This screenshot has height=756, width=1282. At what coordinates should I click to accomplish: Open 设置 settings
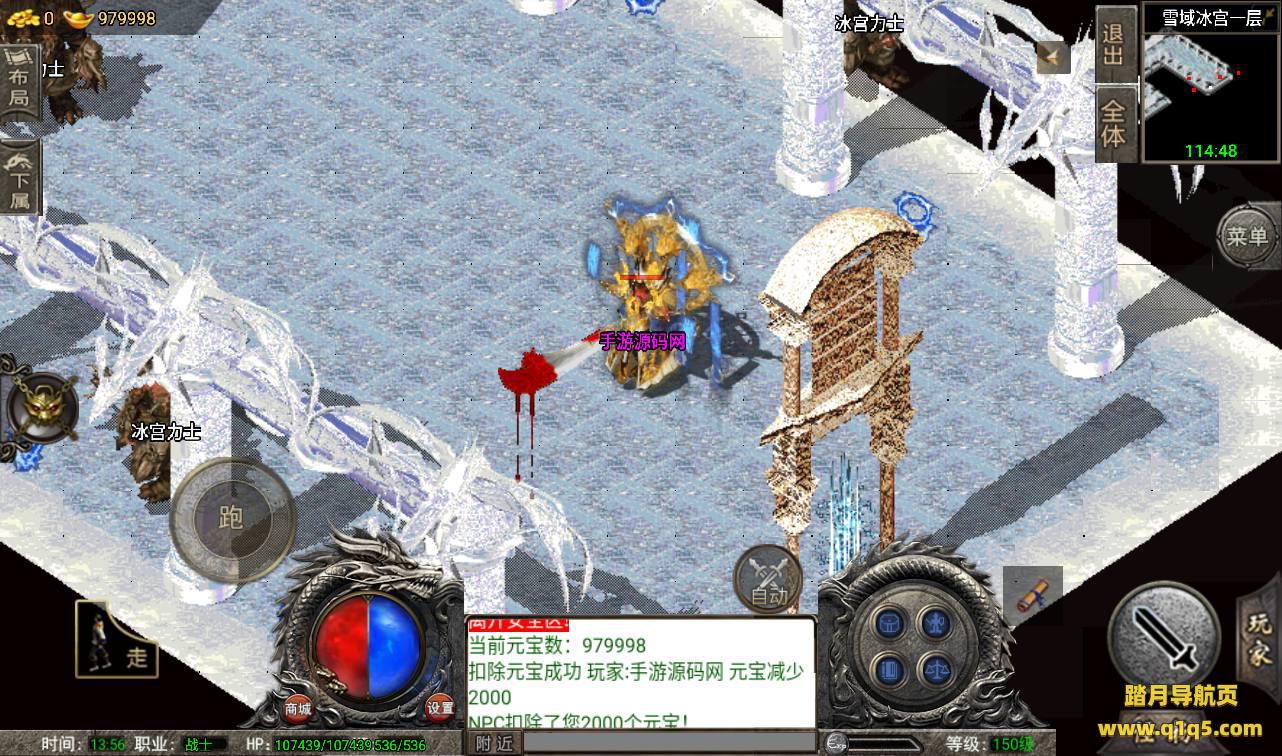coord(440,708)
